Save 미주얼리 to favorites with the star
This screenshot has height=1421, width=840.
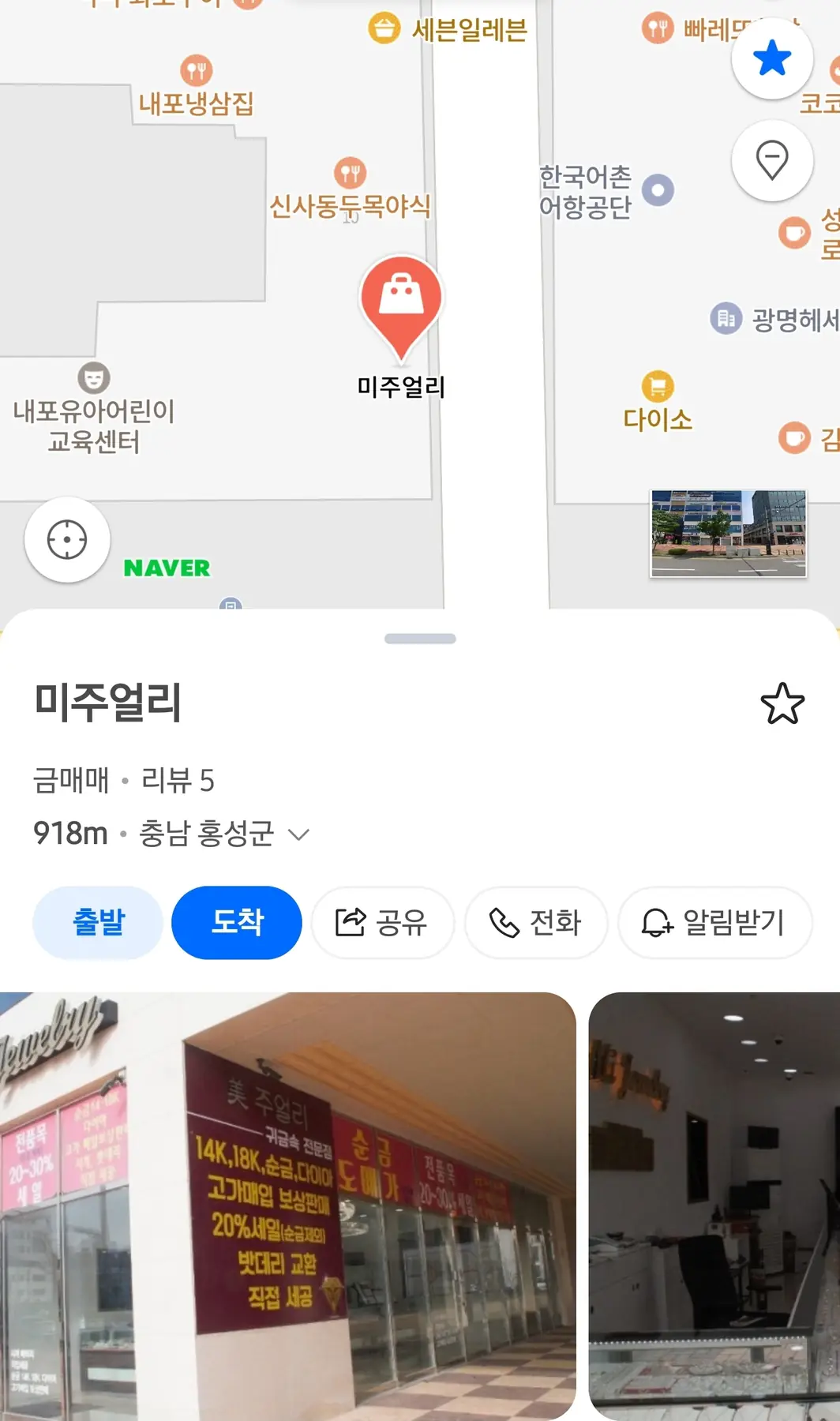(782, 703)
